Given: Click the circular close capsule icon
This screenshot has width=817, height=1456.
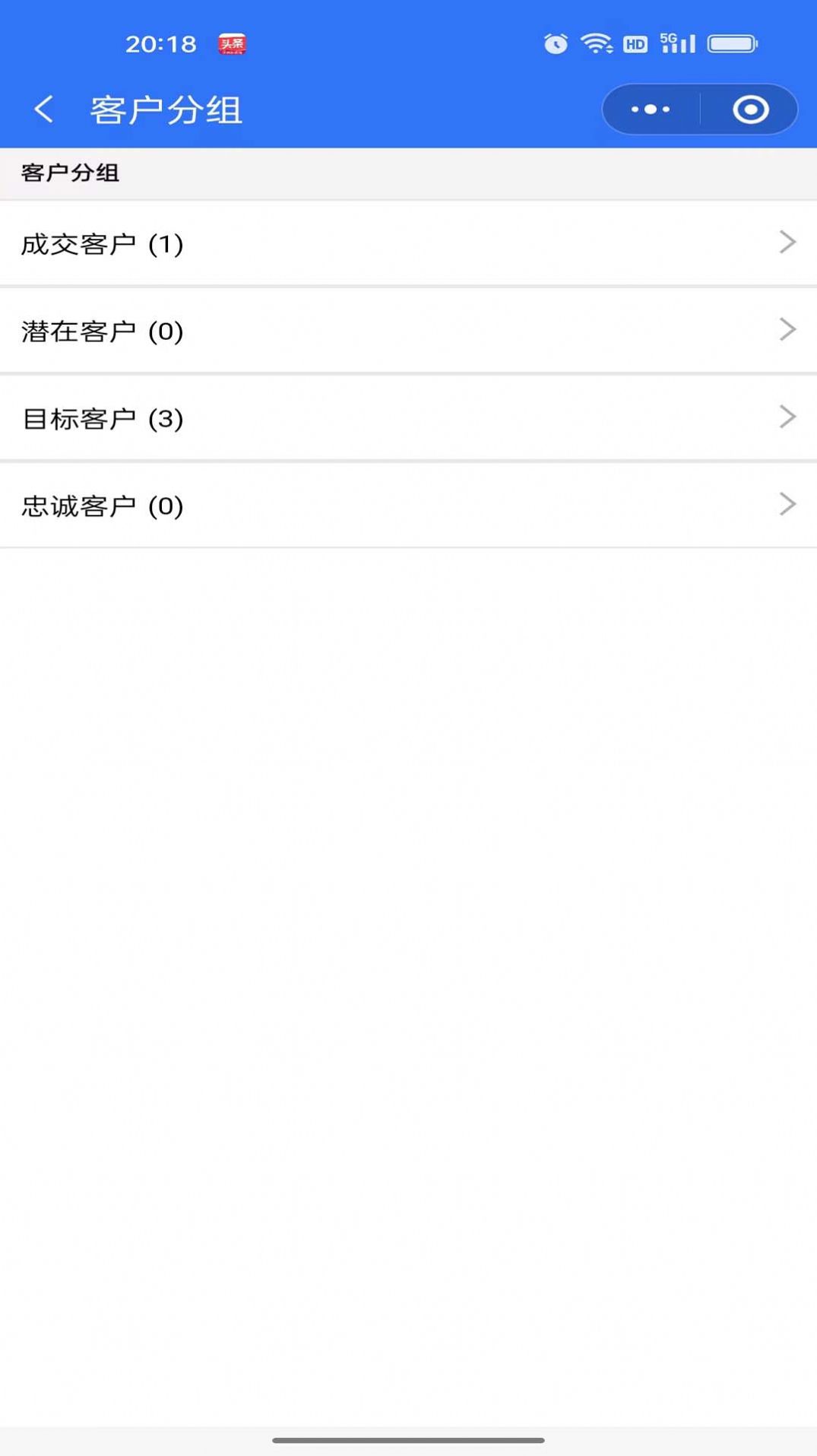Looking at the screenshot, I should click(750, 109).
